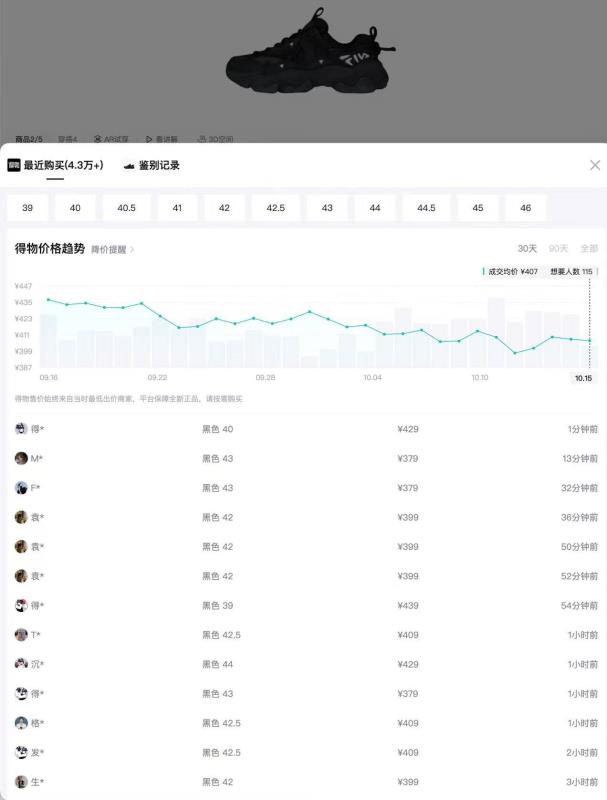
Task: Choose the size 44 chip
Action: (x=375, y=208)
